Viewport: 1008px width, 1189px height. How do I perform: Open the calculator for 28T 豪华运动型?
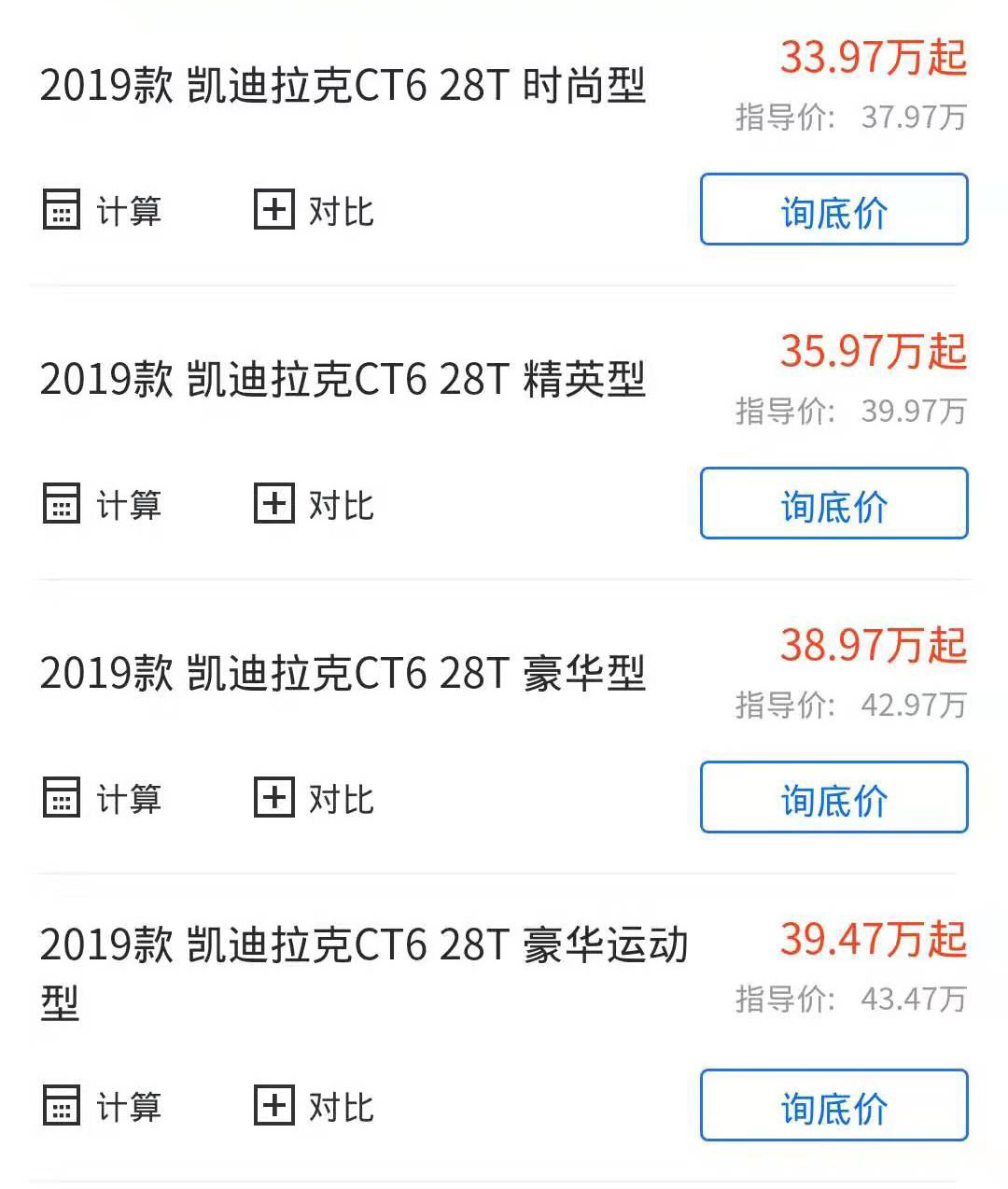103,1106
